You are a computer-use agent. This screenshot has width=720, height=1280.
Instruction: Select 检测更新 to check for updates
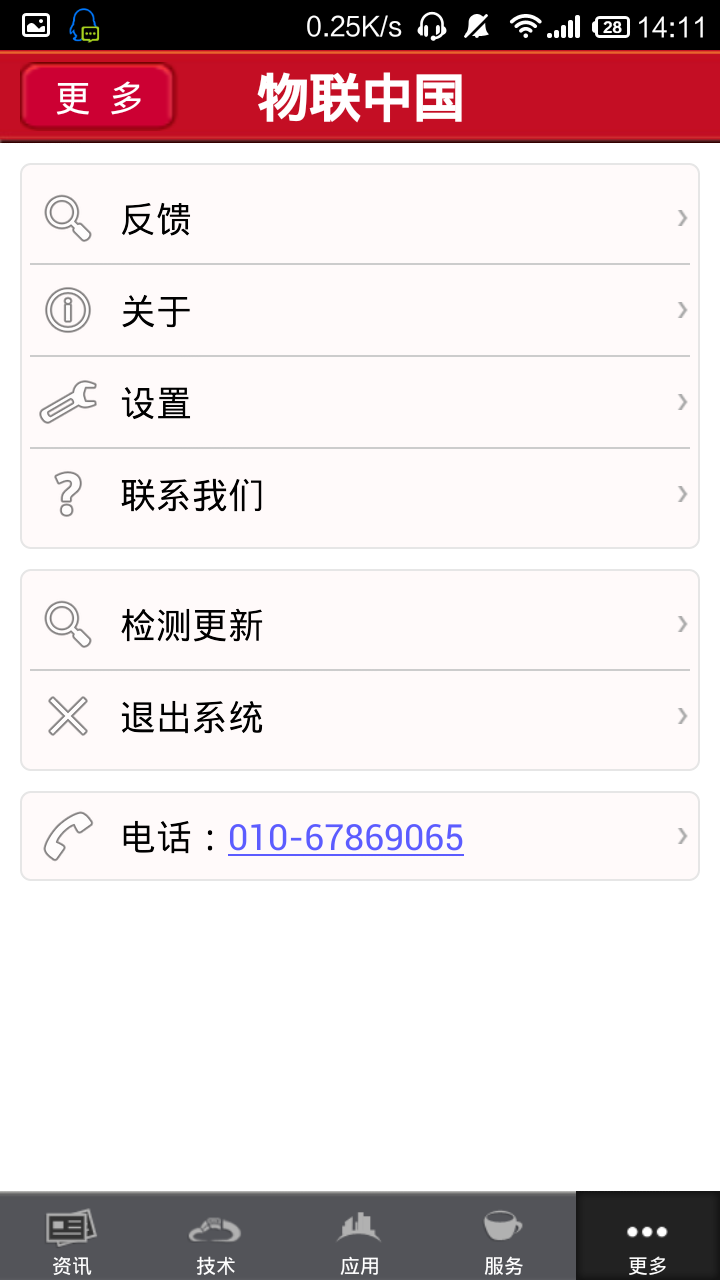click(x=360, y=625)
